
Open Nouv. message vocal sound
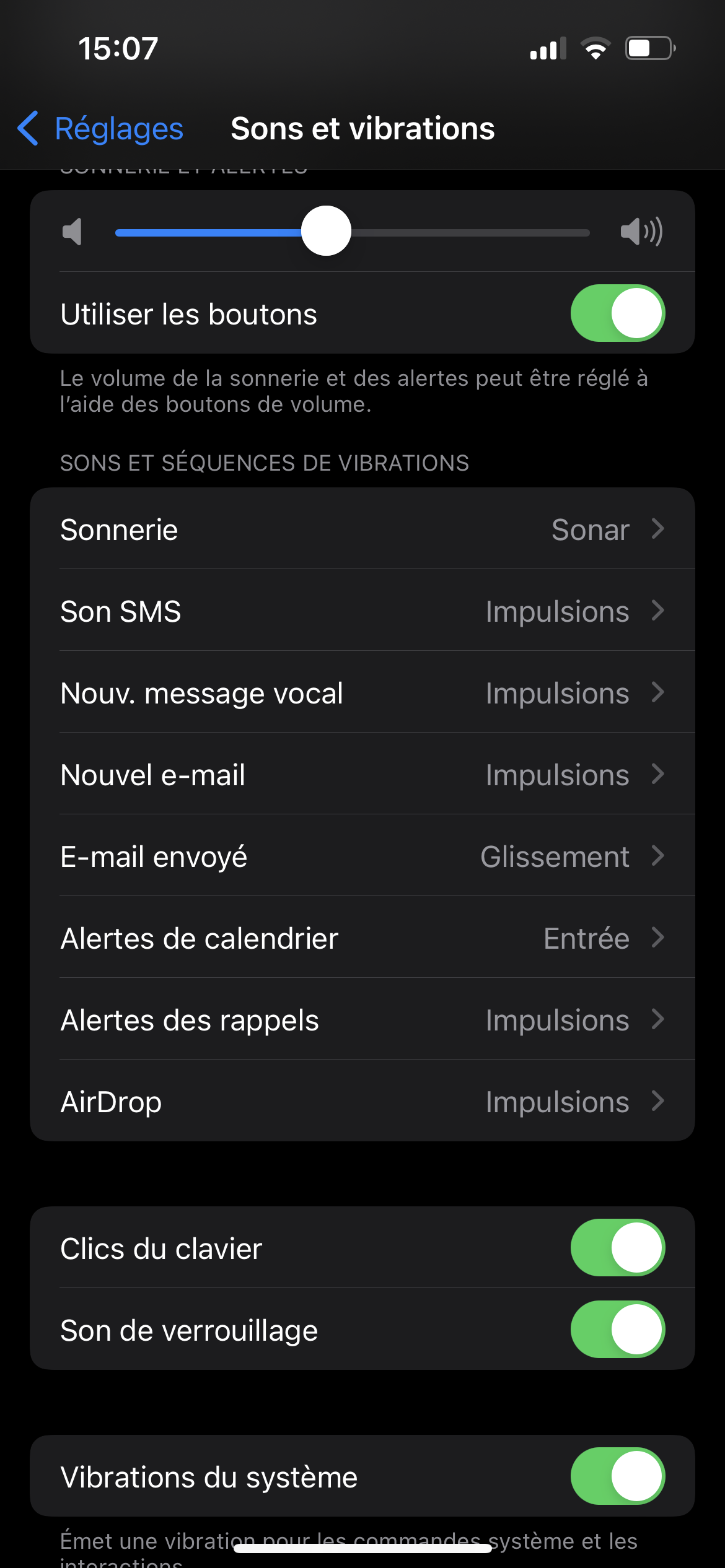362,692
